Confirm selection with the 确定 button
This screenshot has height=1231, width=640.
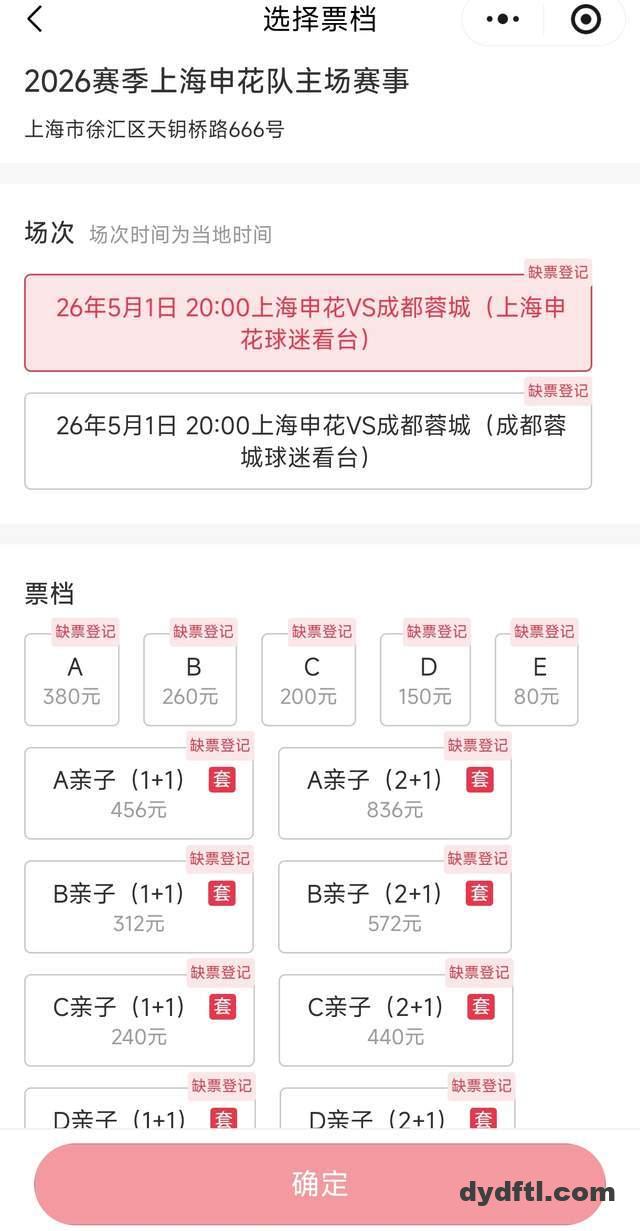[x=320, y=1184]
